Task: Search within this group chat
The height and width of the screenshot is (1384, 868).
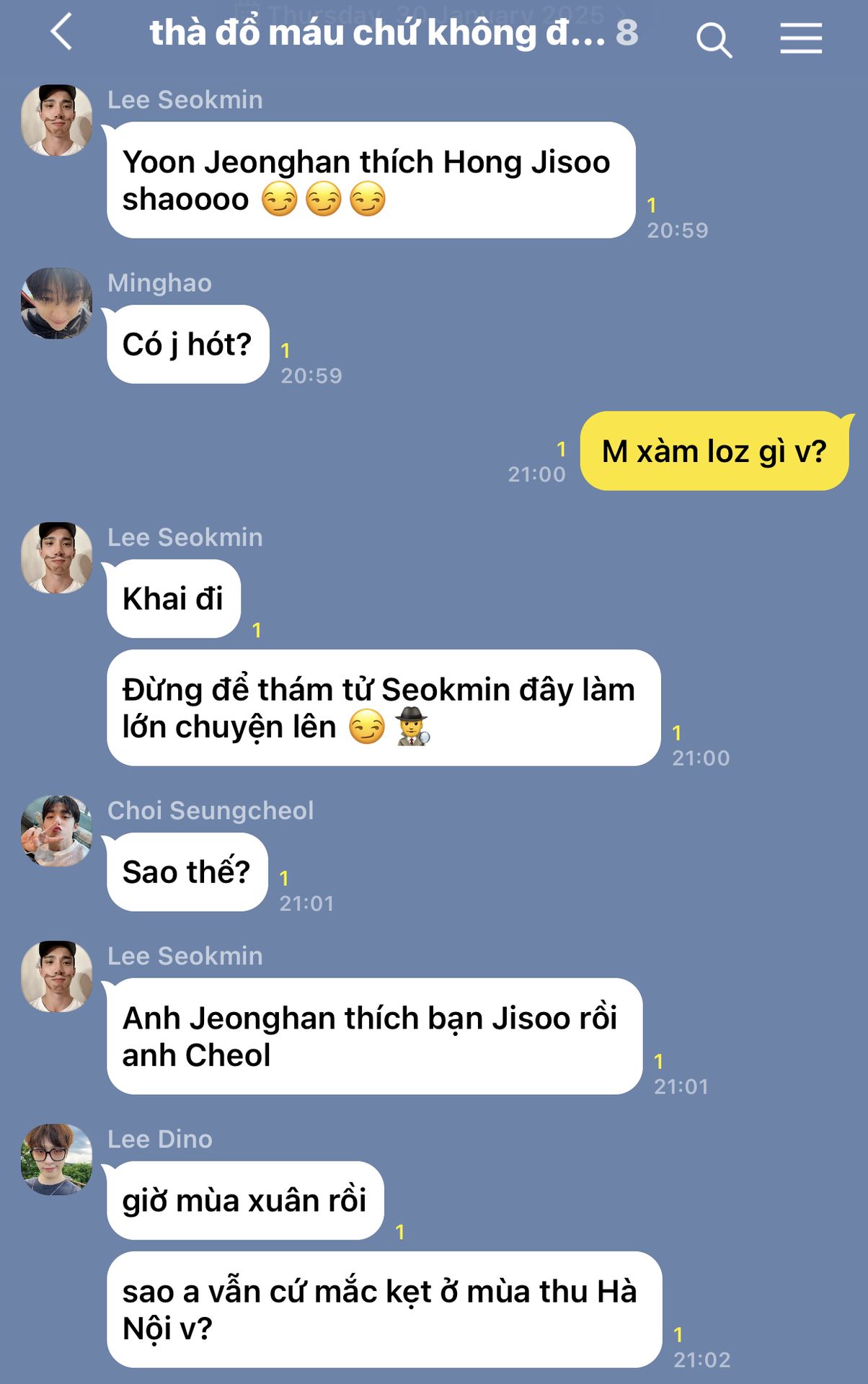Action: (x=713, y=39)
